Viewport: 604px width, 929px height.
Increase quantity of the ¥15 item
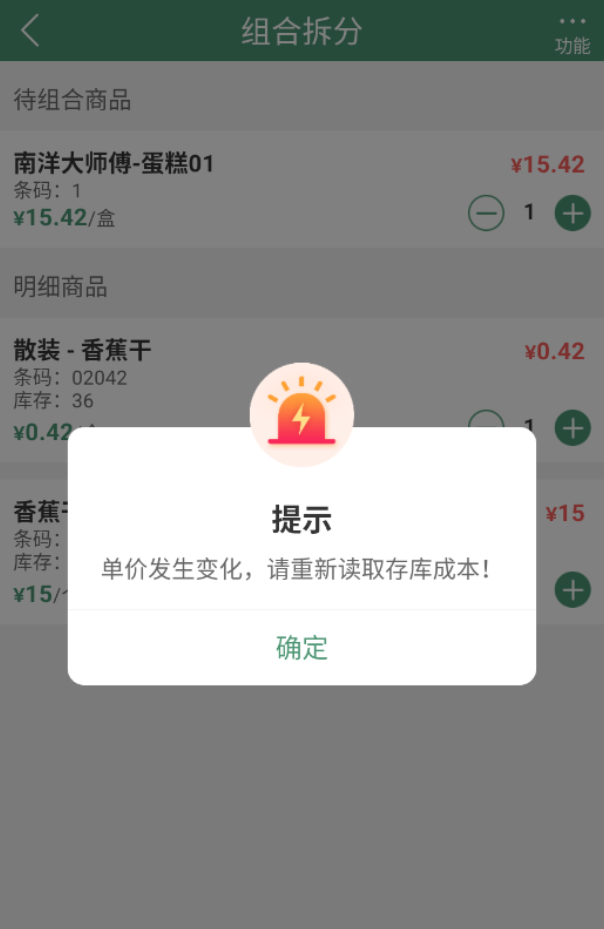click(x=572, y=589)
